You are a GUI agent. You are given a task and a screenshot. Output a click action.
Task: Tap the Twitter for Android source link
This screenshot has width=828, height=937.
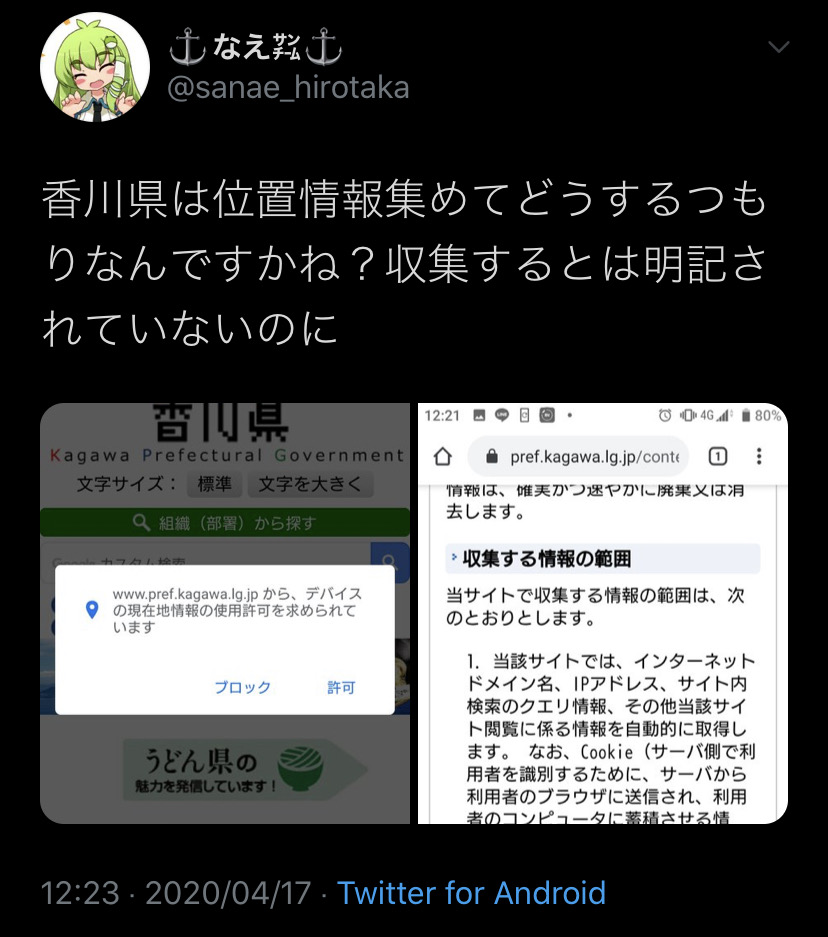tap(471, 892)
